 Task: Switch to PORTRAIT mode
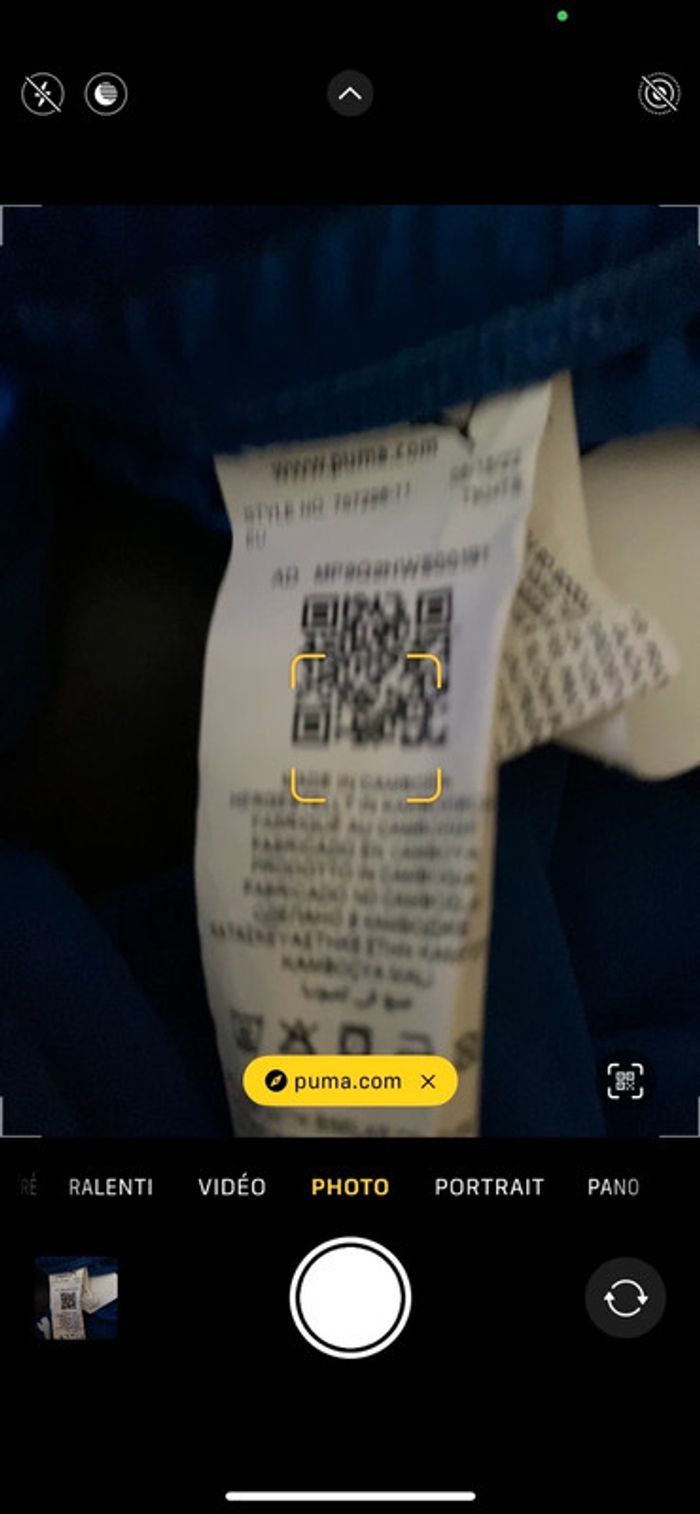tap(489, 1187)
